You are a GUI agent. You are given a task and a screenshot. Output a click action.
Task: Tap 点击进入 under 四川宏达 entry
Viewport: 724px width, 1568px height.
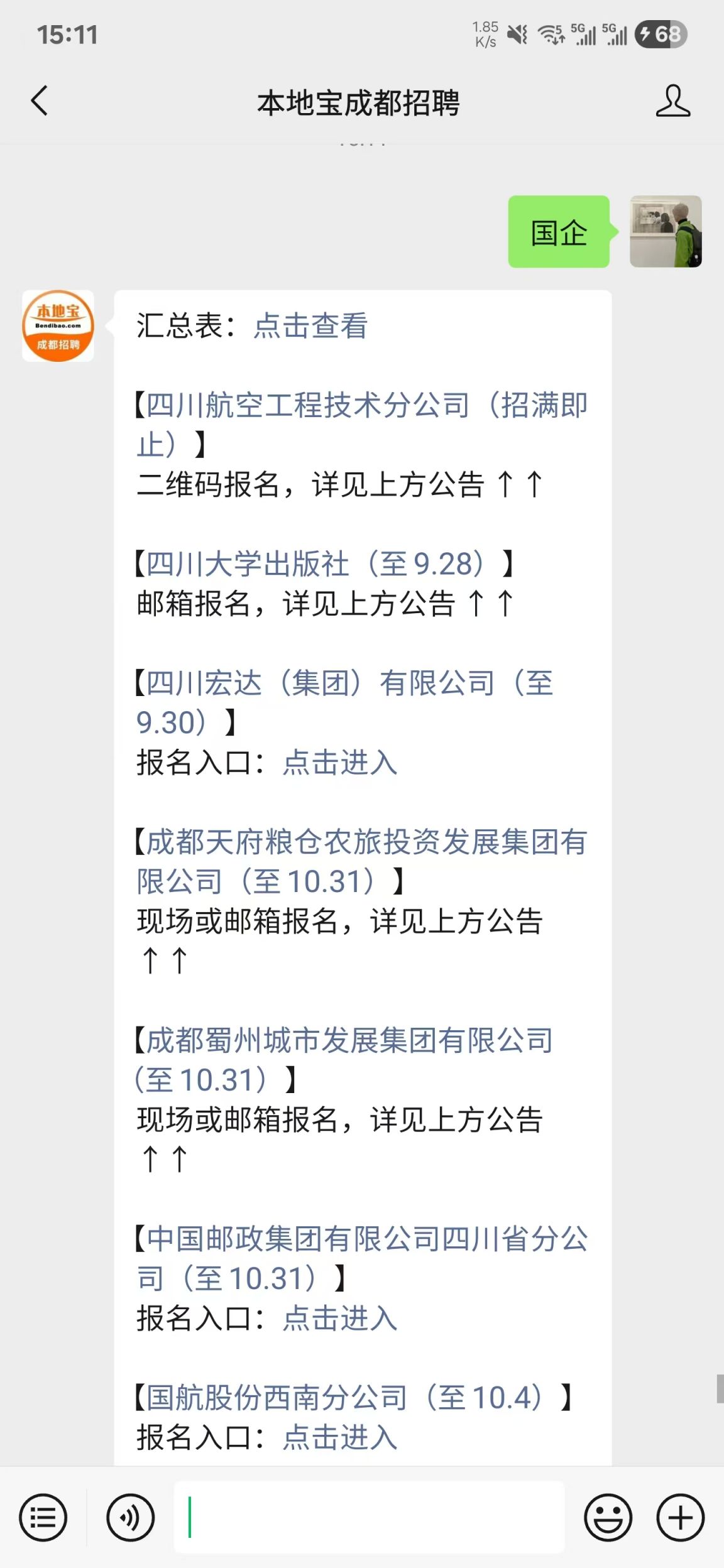pos(339,763)
